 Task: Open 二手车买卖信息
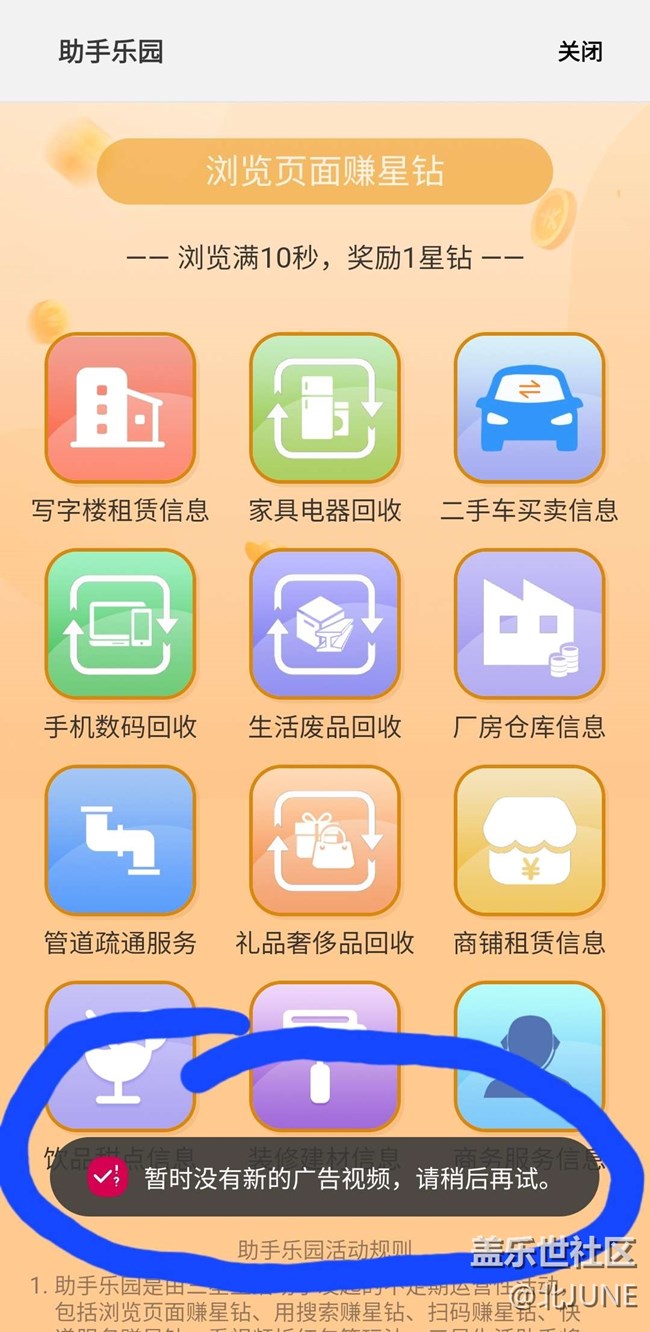tap(529, 408)
